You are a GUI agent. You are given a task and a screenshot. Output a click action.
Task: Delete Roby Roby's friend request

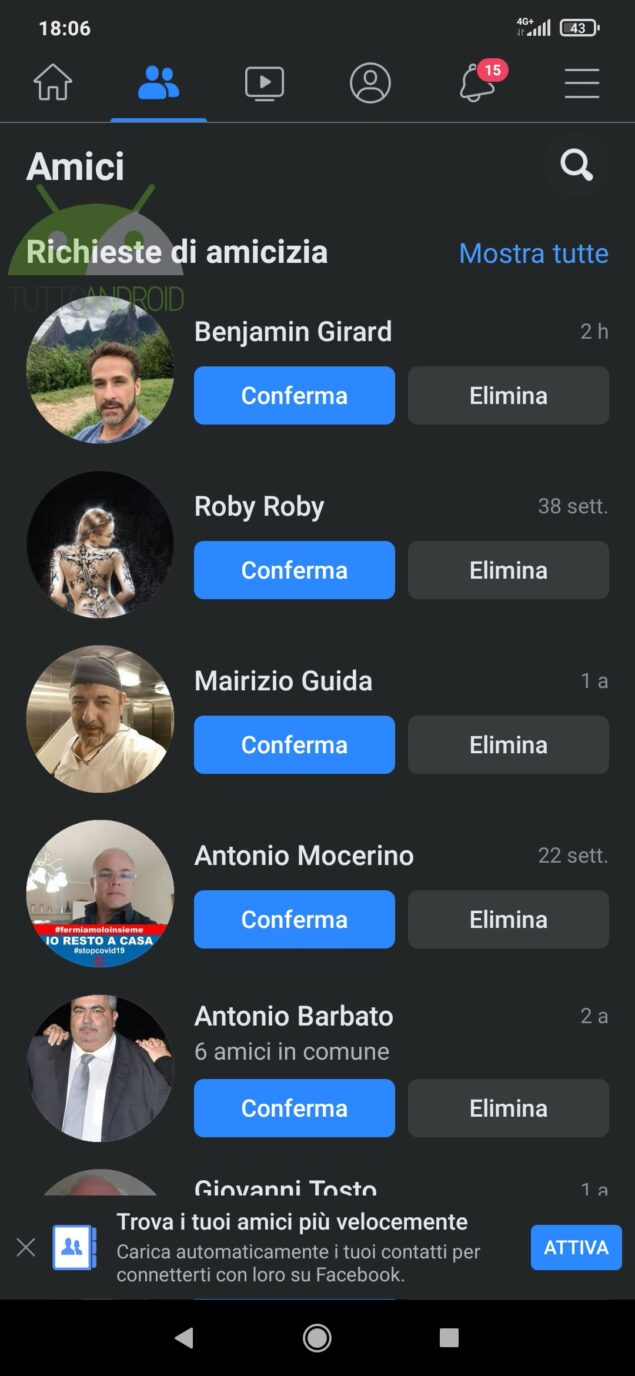[x=508, y=570]
